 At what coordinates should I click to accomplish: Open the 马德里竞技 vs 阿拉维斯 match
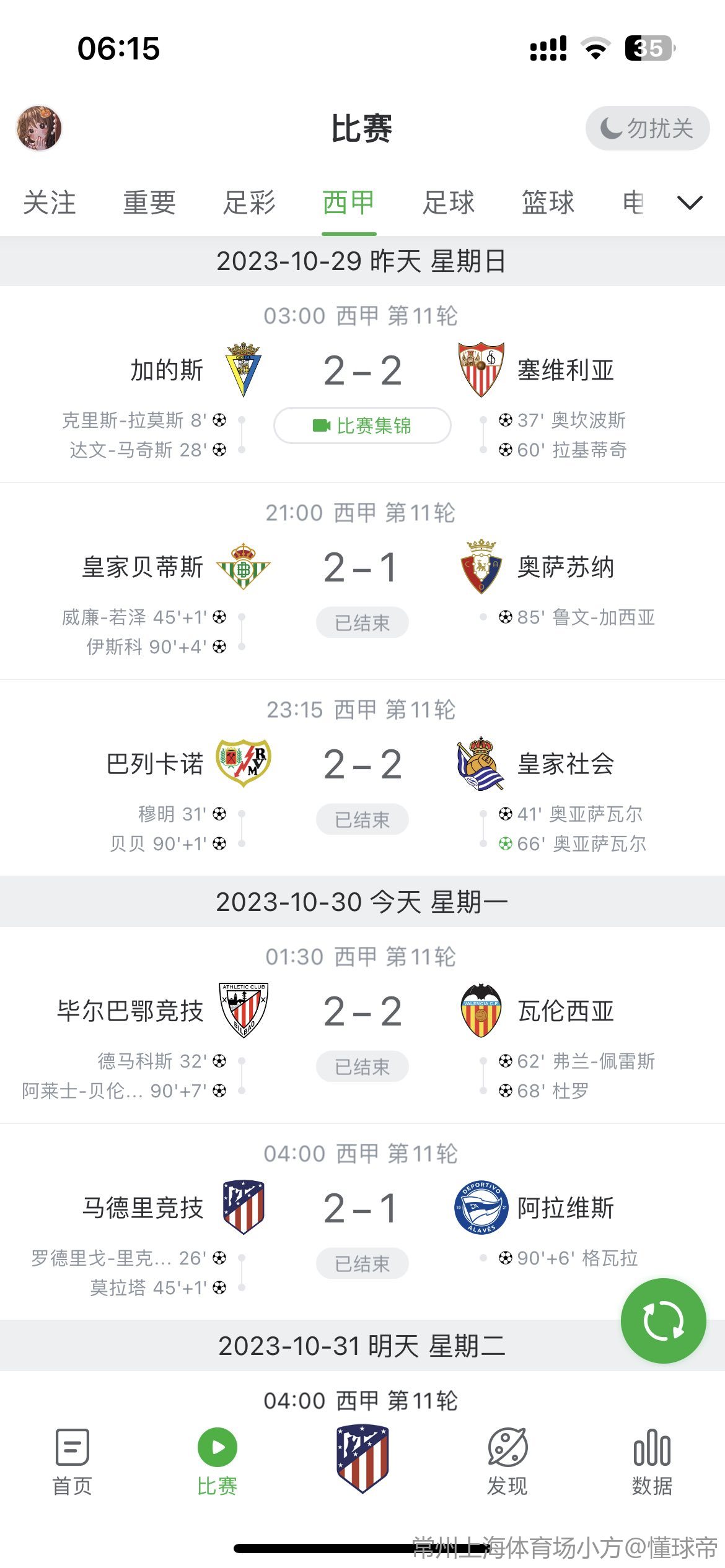pyautogui.click(x=361, y=1209)
